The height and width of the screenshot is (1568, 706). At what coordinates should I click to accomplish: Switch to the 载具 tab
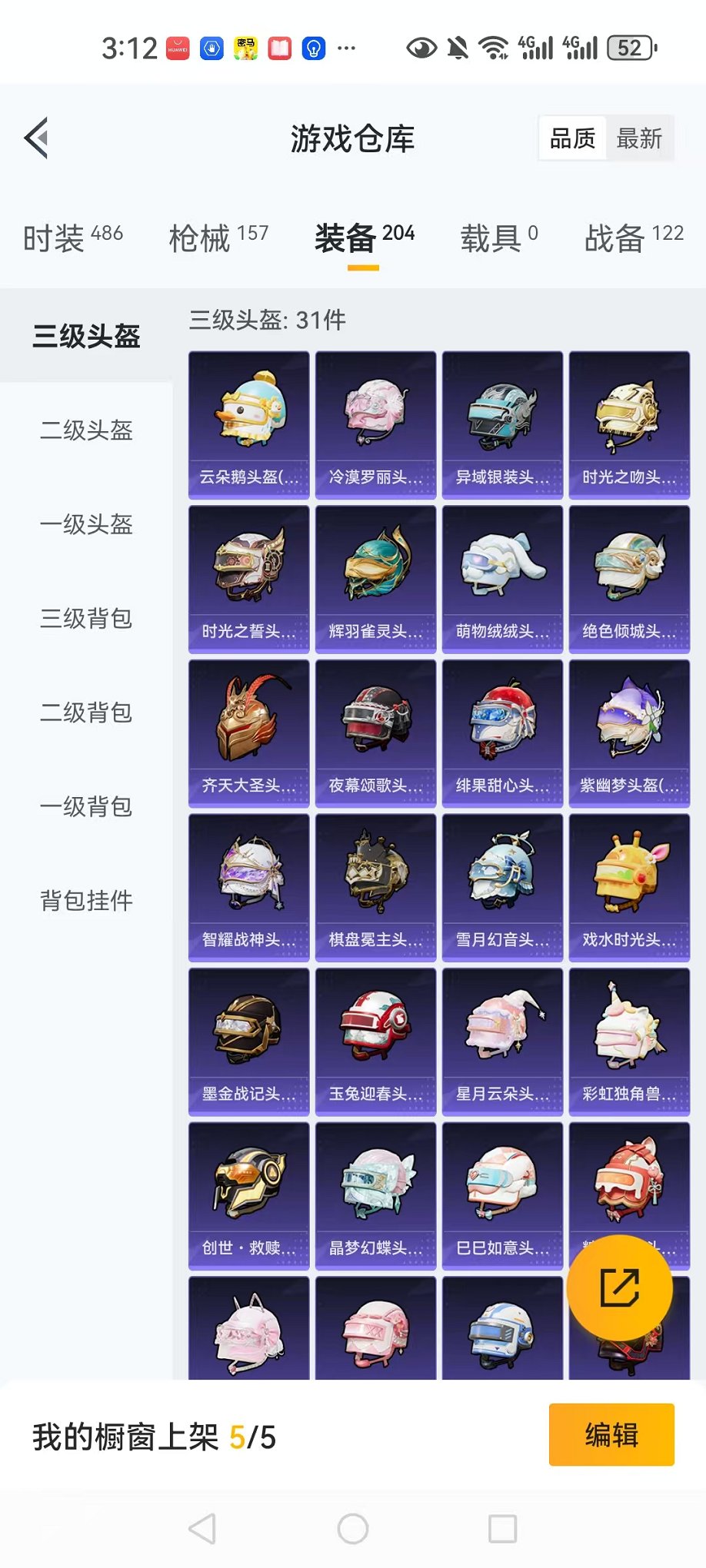click(498, 238)
